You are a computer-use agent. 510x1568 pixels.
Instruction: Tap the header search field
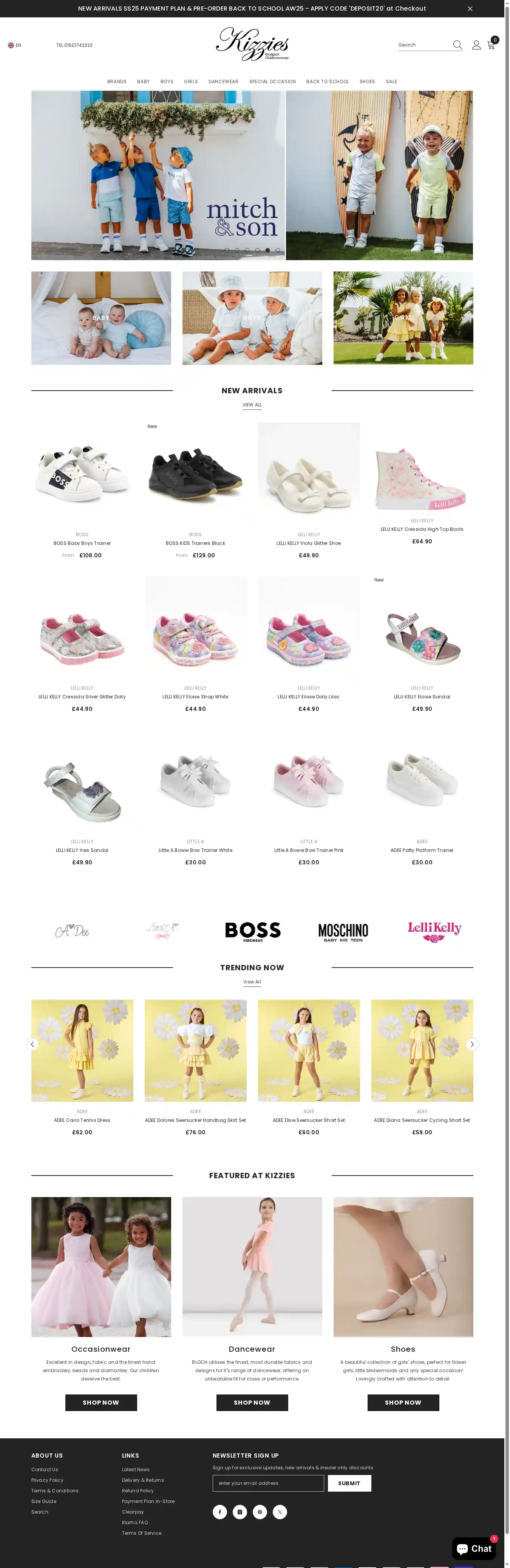(424, 45)
